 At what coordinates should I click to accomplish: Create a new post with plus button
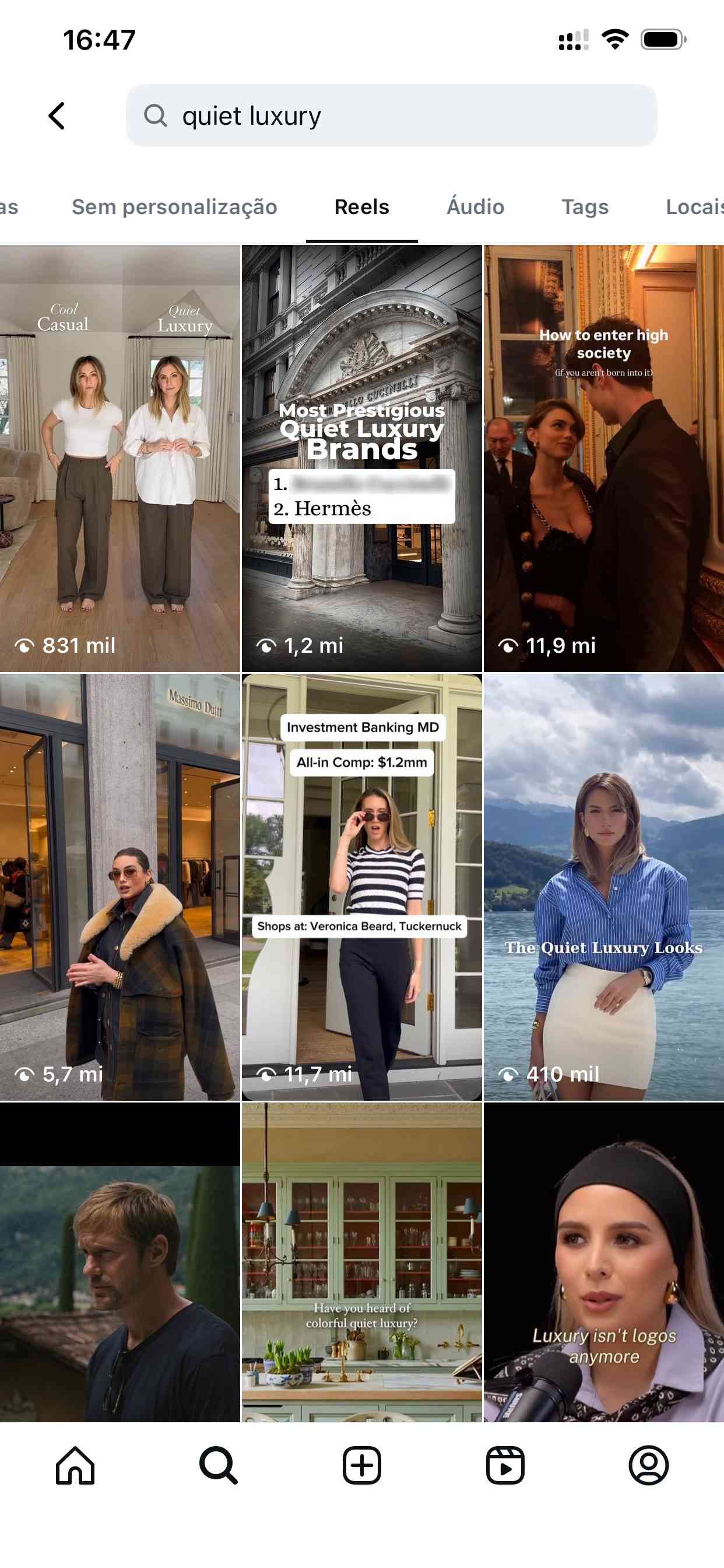[361, 1465]
